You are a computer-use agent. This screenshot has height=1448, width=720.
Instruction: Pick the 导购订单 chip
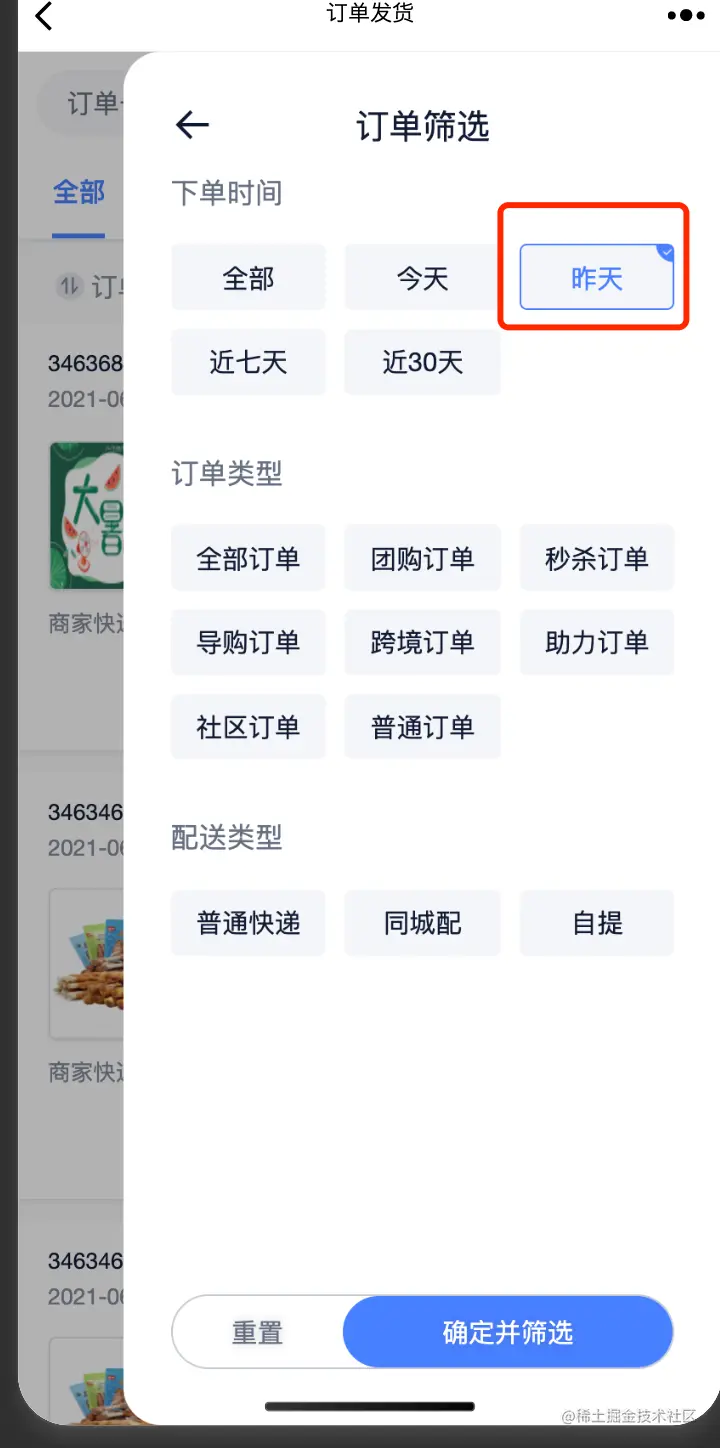(248, 642)
